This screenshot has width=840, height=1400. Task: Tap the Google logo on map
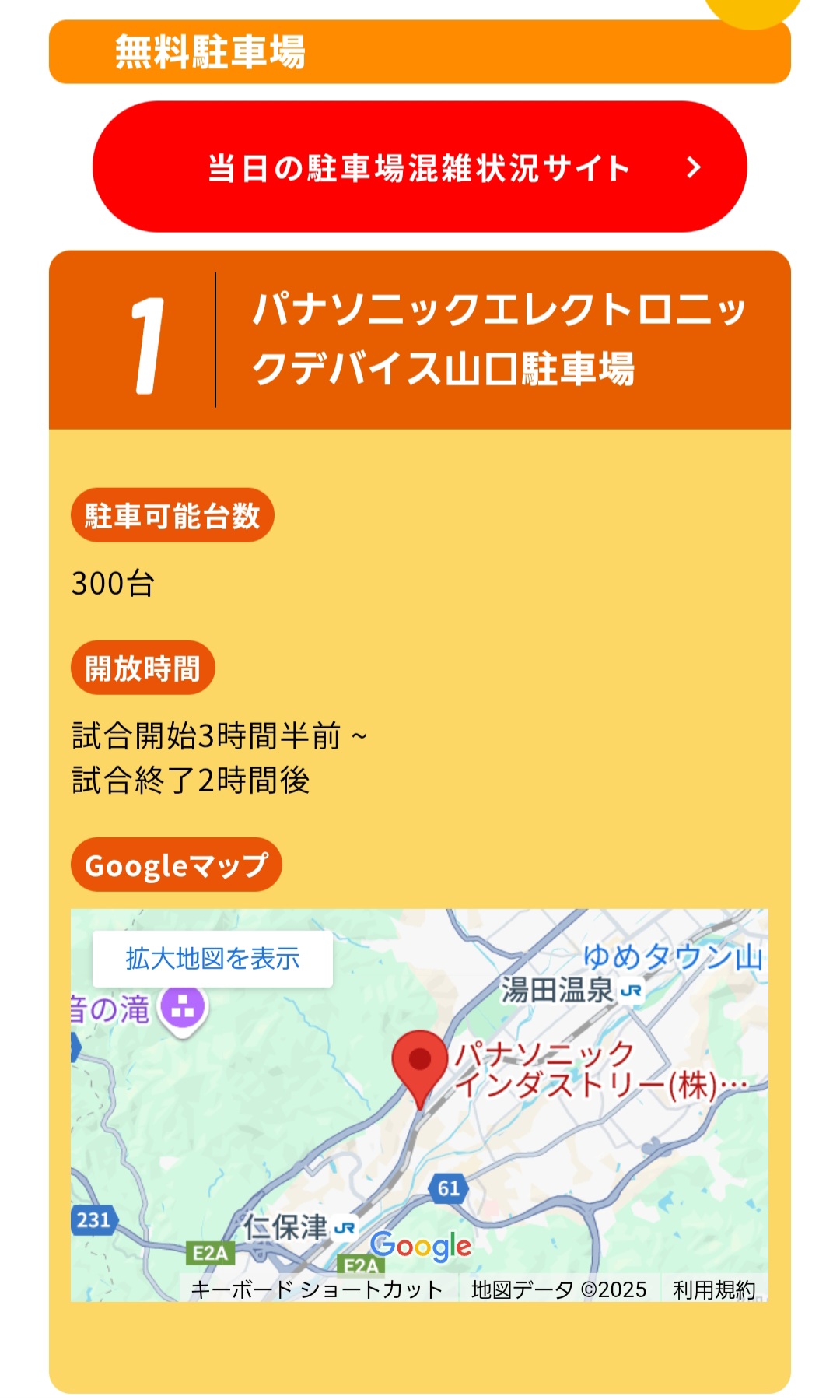tap(421, 1247)
